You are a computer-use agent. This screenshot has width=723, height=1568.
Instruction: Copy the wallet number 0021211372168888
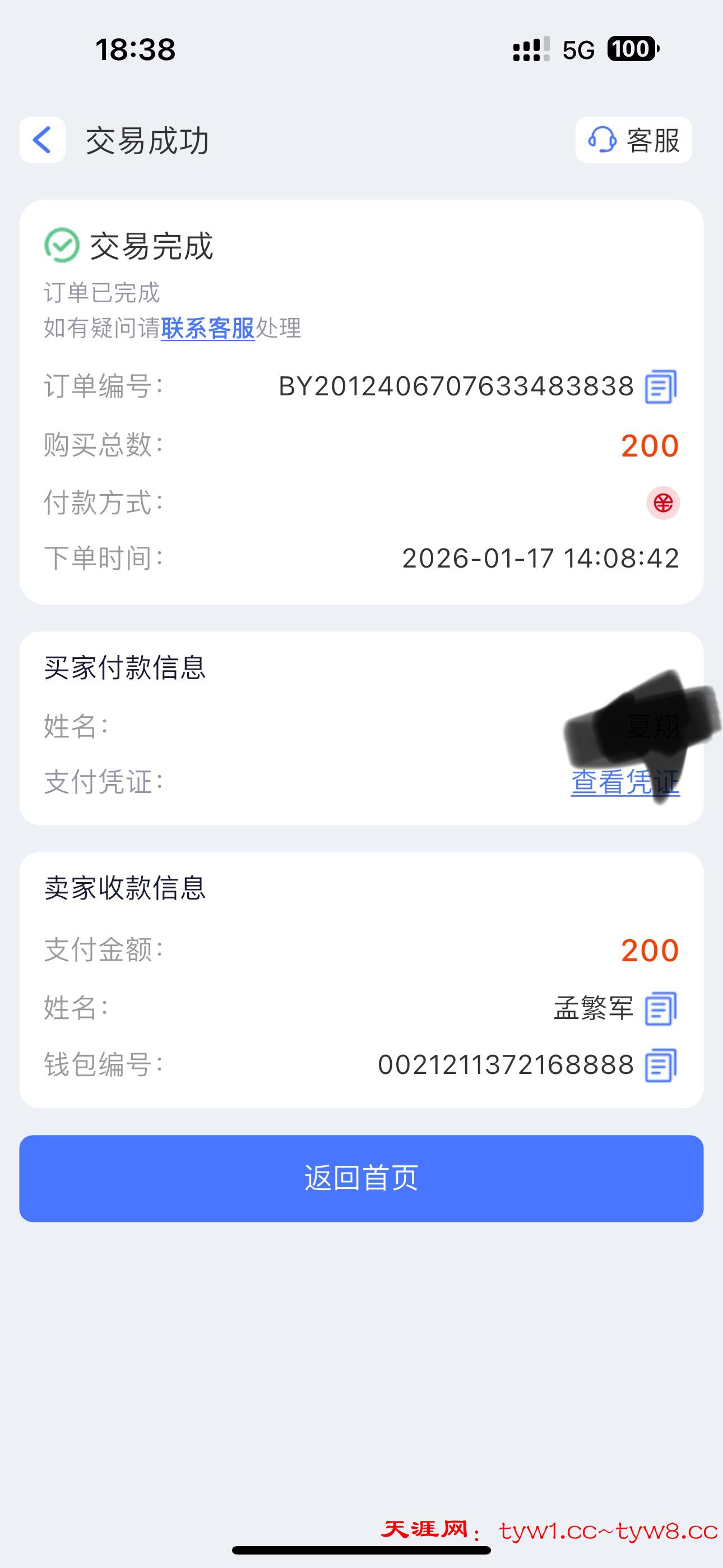click(660, 1065)
